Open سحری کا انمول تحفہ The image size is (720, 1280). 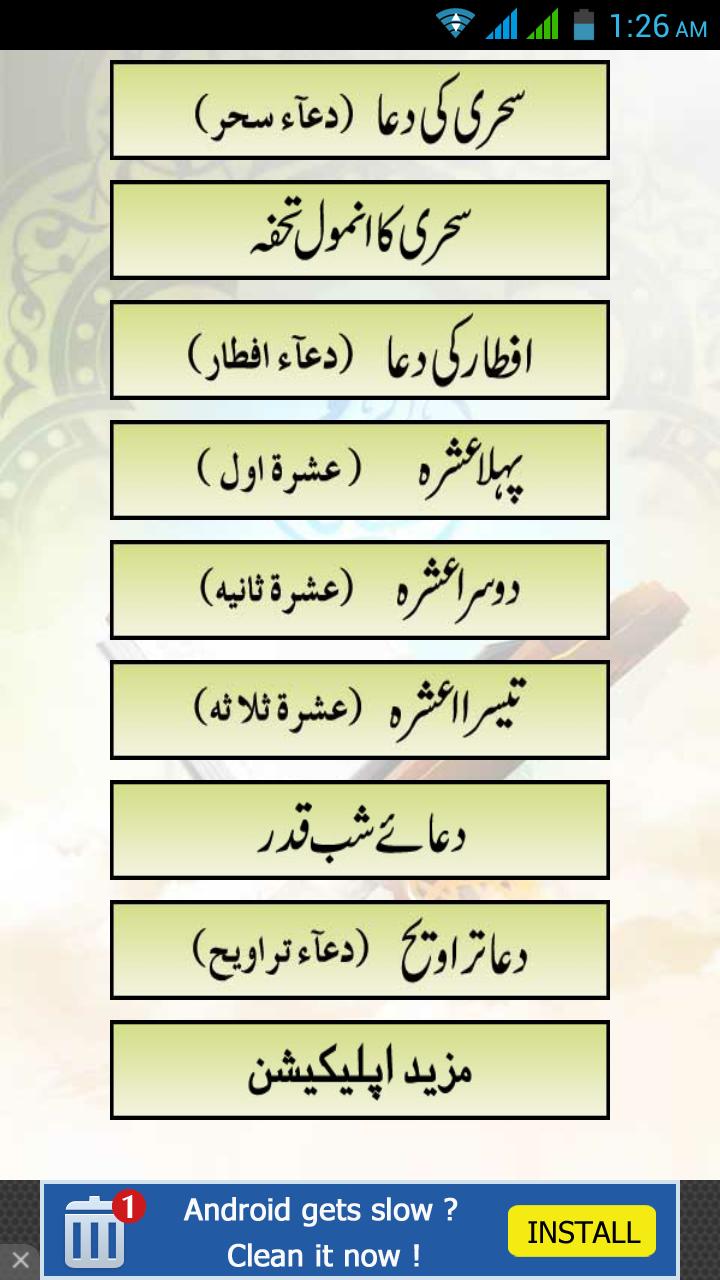[x=360, y=230]
